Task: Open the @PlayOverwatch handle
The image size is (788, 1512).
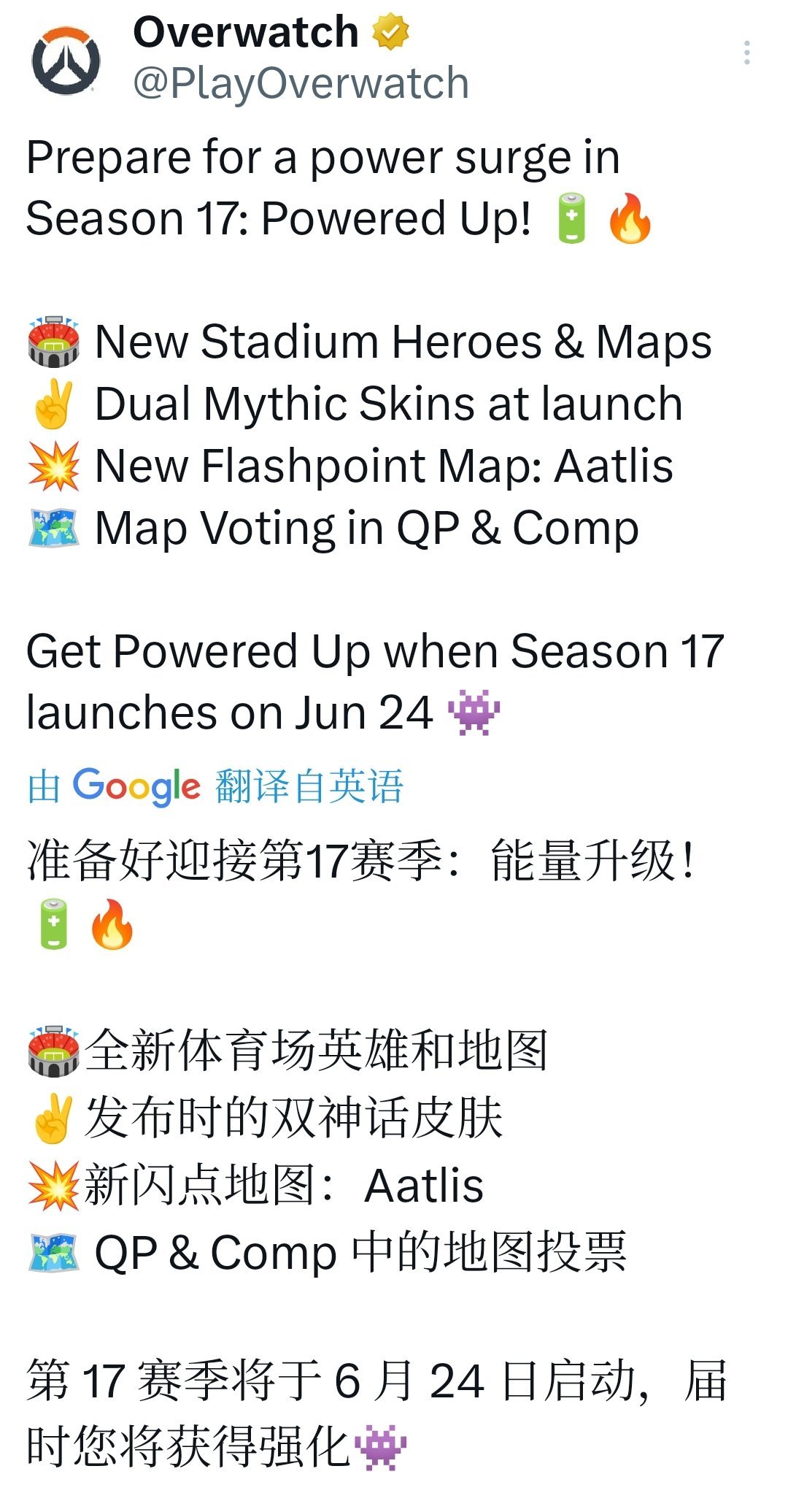Action: (x=301, y=83)
